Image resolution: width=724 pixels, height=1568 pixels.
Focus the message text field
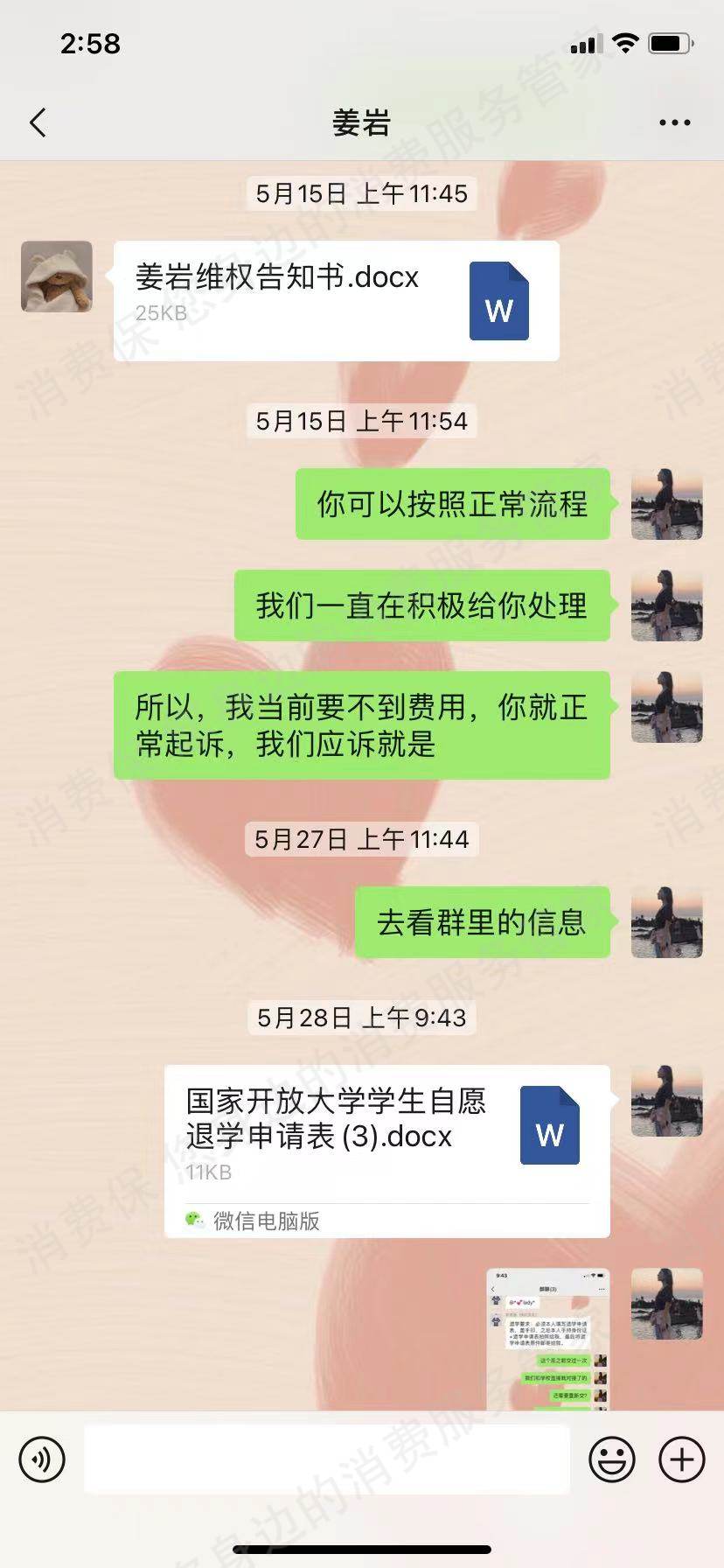[x=326, y=1459]
